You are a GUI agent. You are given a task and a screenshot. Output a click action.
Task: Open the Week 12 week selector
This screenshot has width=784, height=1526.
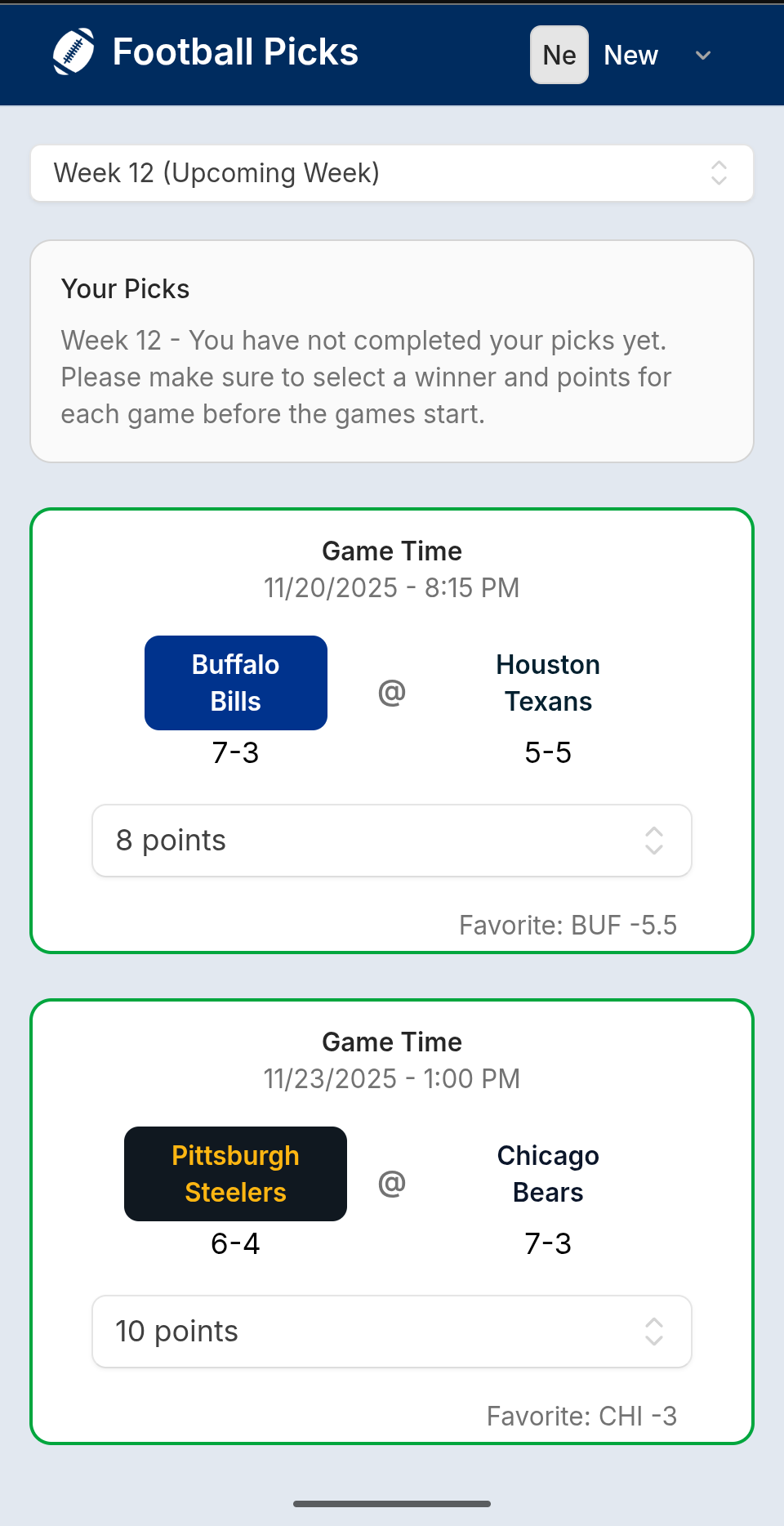point(392,172)
